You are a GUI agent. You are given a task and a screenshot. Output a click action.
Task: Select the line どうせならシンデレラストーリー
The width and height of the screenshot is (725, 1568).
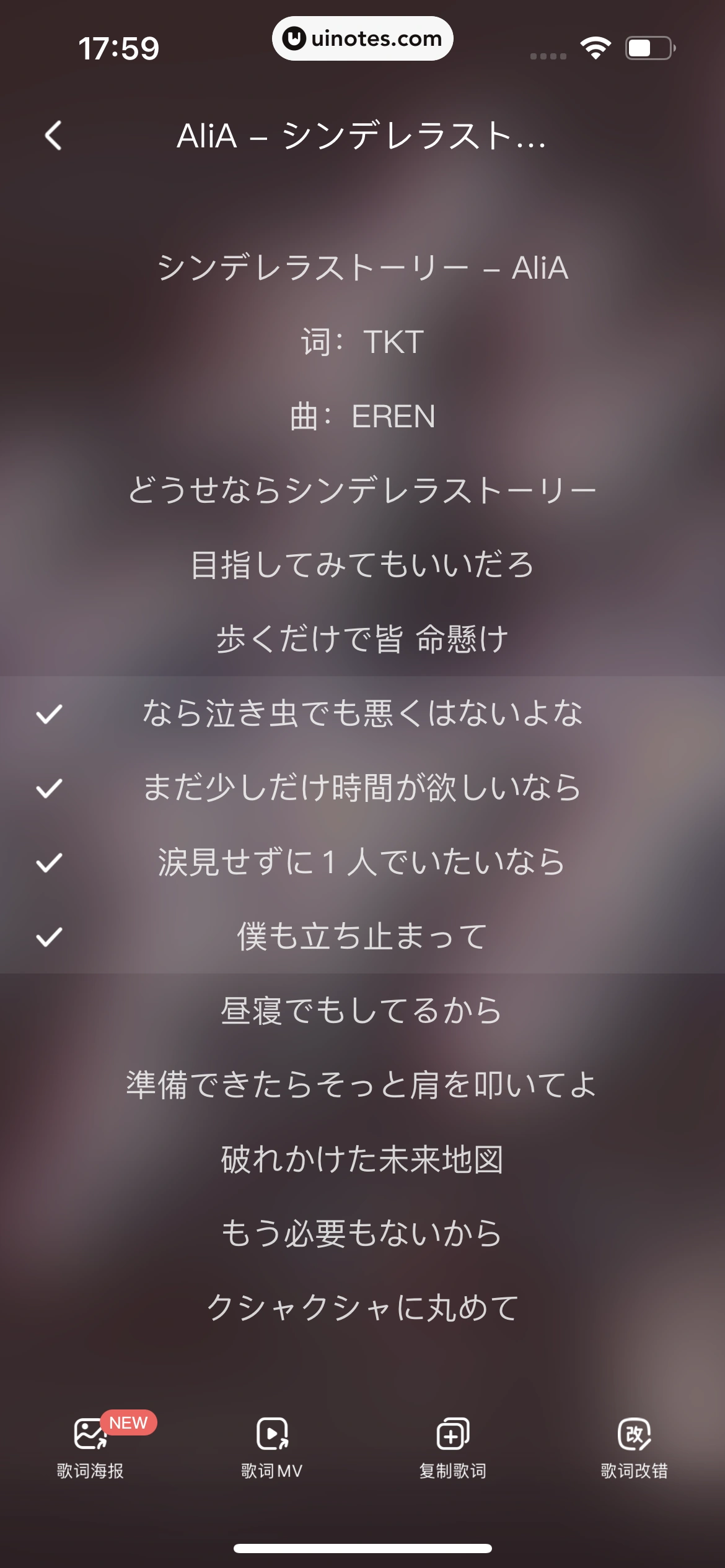coord(362,490)
